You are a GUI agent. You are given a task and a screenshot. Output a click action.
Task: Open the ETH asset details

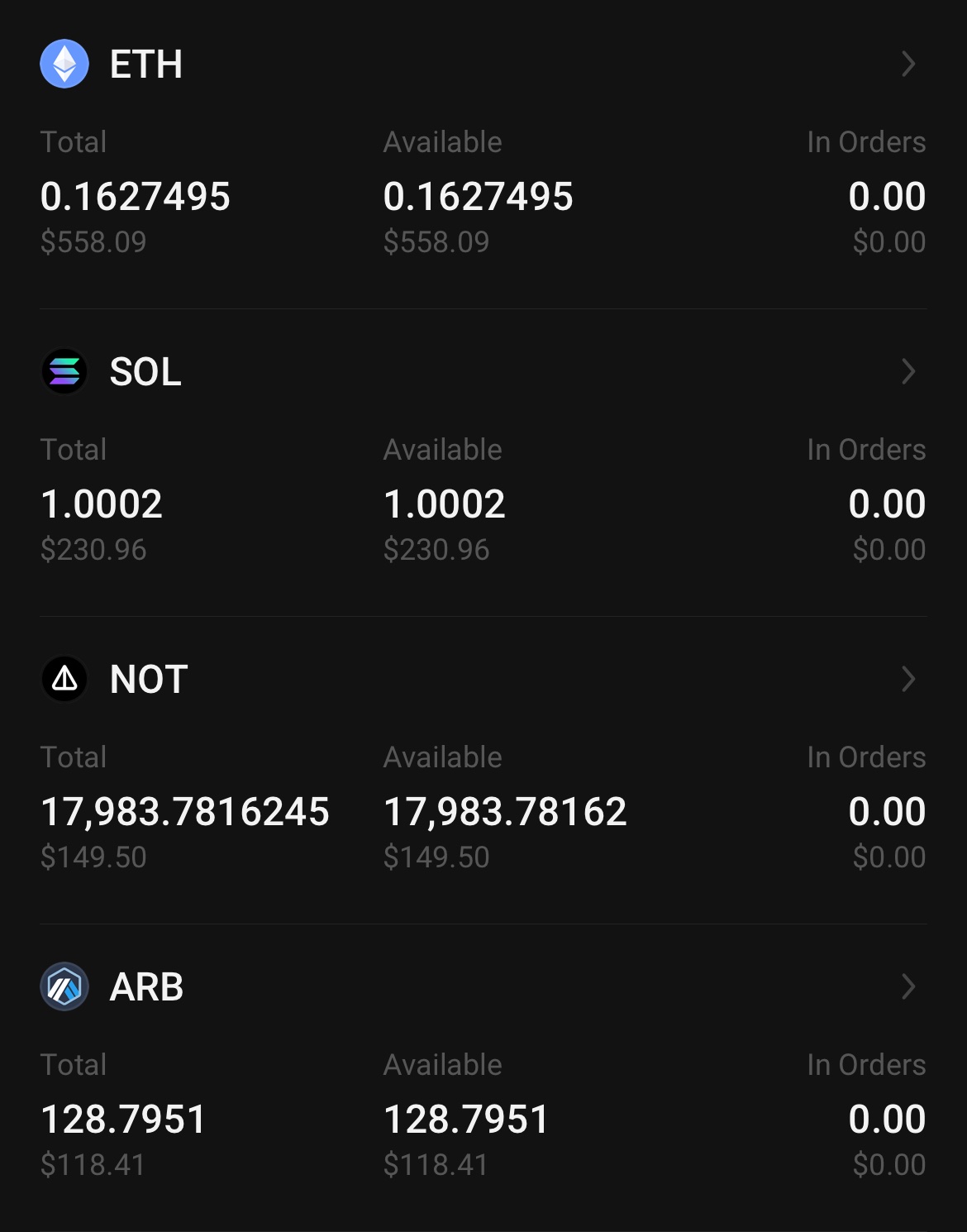point(907,64)
